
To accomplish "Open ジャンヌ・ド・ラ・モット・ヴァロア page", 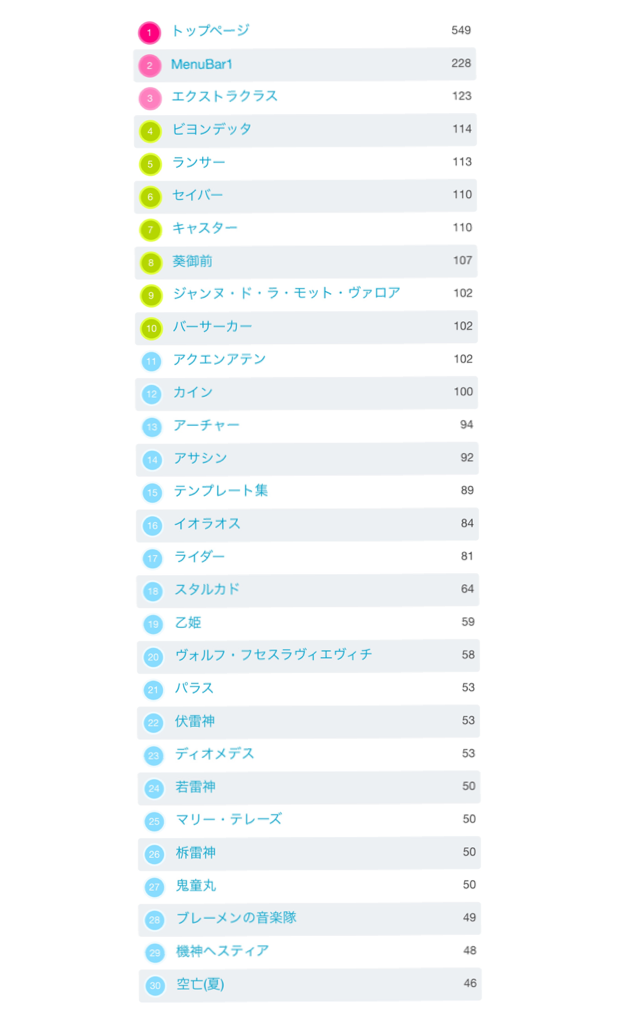I will coord(286,294).
